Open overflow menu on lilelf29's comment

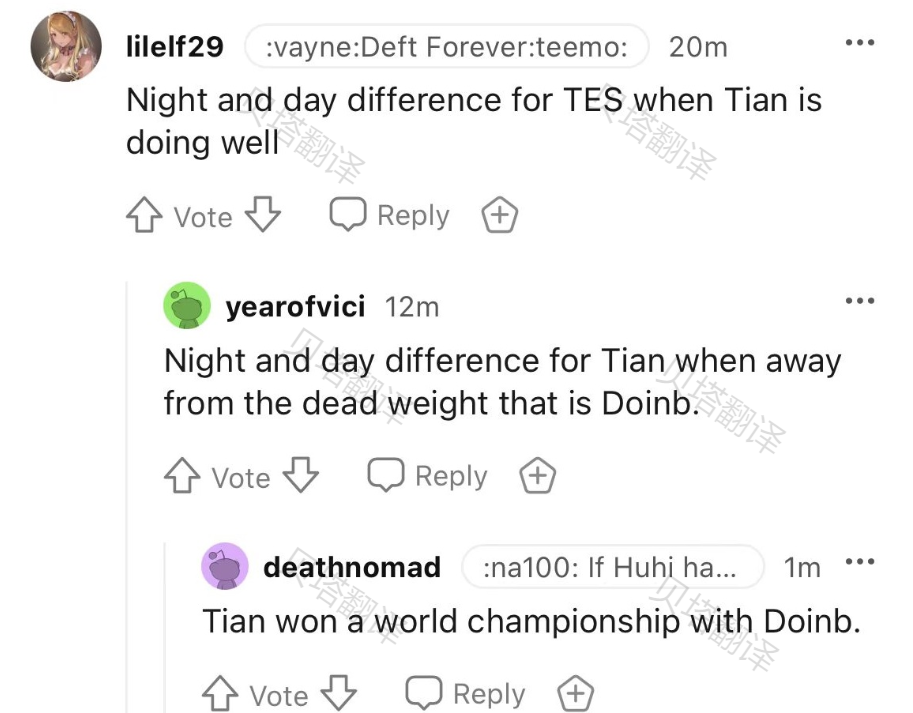coord(860,43)
